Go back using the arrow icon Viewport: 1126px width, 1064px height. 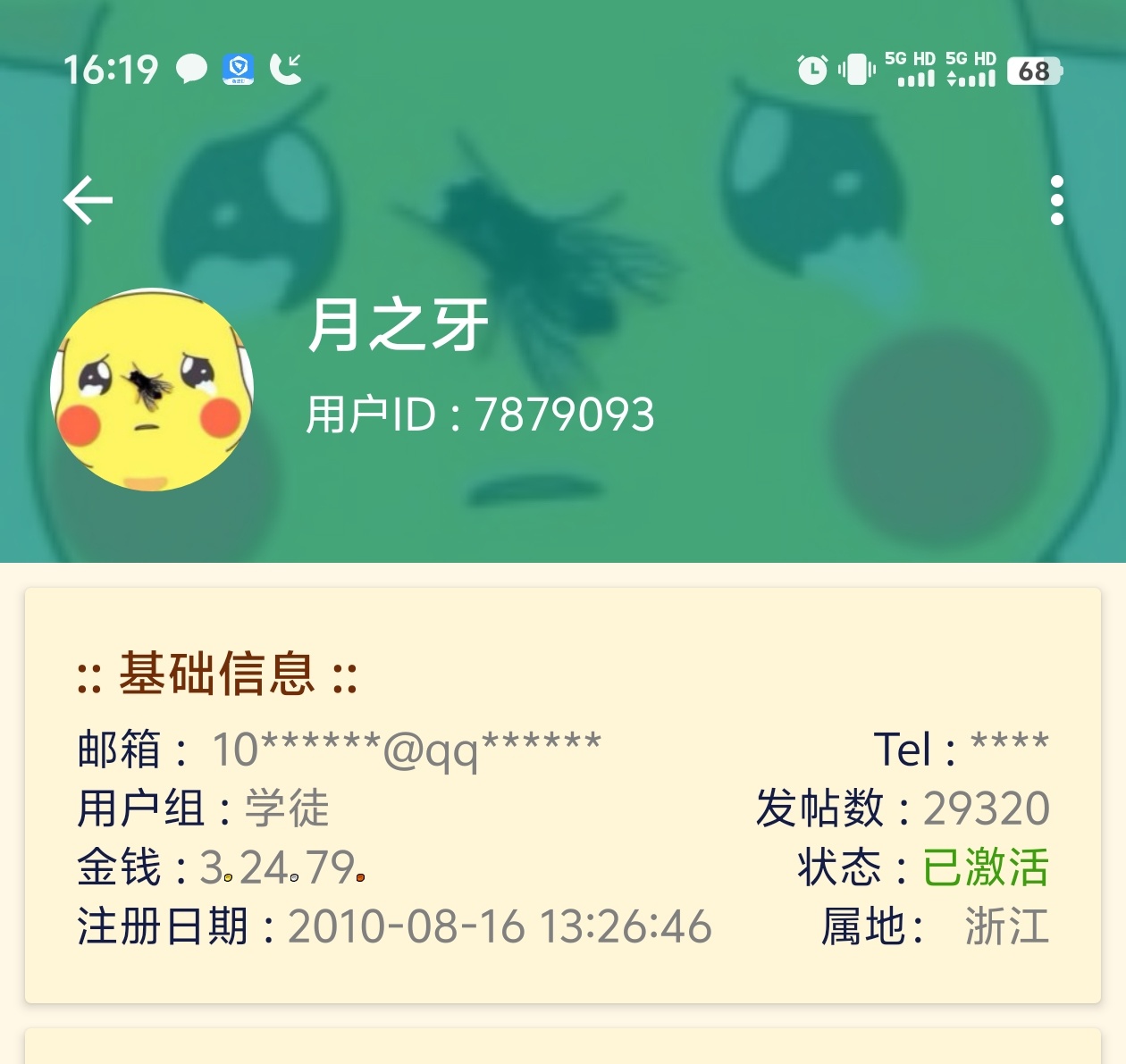pyautogui.click(x=88, y=199)
